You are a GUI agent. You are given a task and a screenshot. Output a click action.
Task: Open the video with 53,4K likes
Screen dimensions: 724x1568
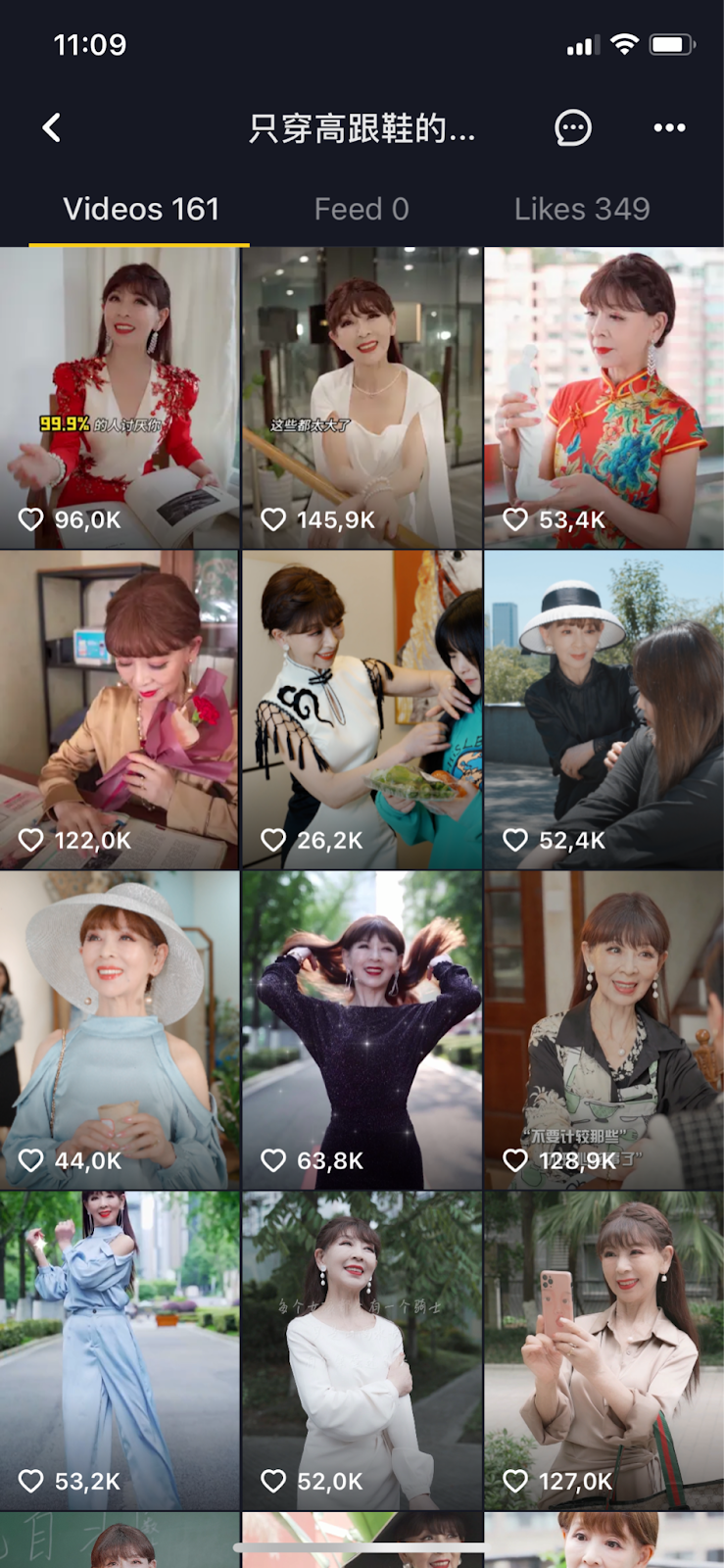pyautogui.click(x=603, y=397)
